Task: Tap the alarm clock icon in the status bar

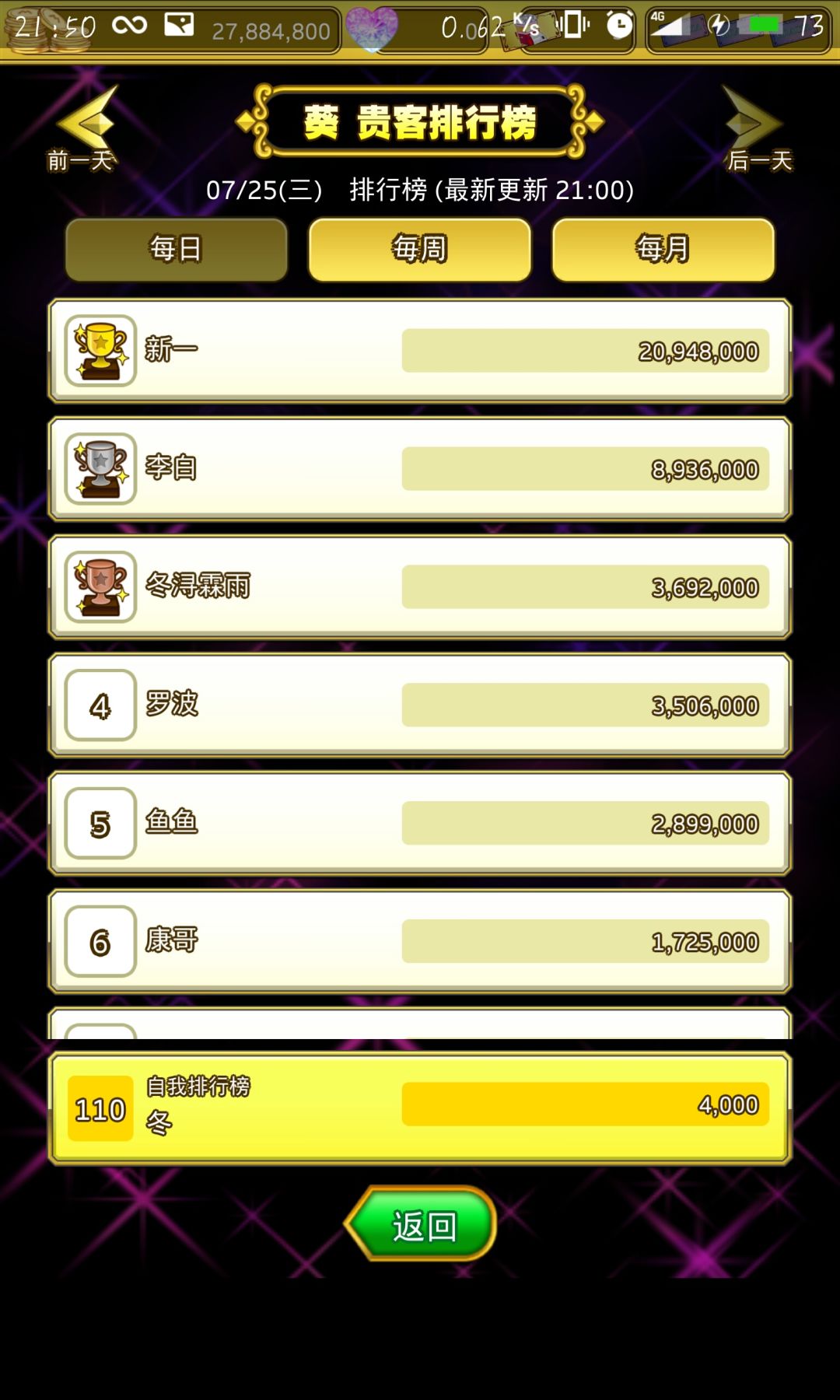Action: click(x=618, y=25)
